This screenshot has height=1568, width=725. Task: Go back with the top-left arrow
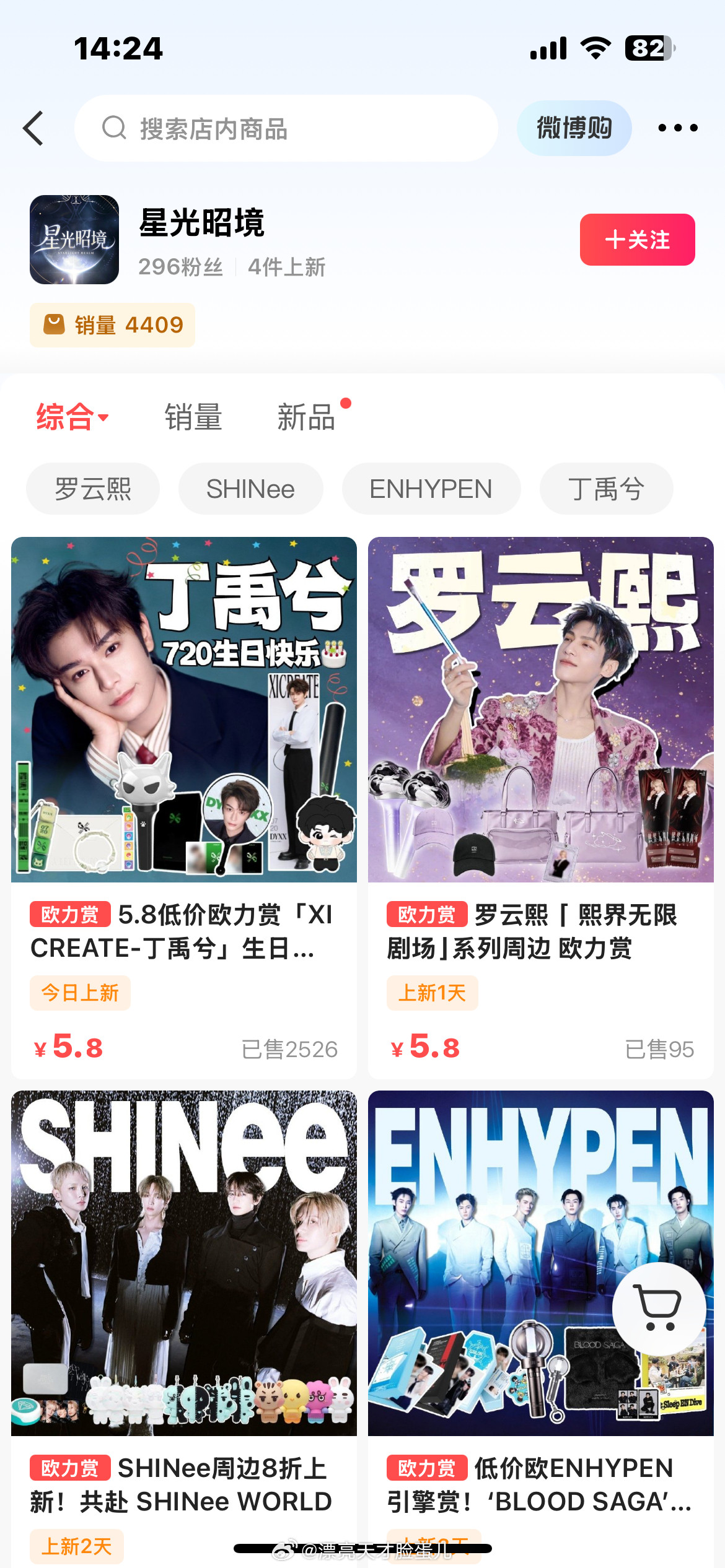click(33, 128)
